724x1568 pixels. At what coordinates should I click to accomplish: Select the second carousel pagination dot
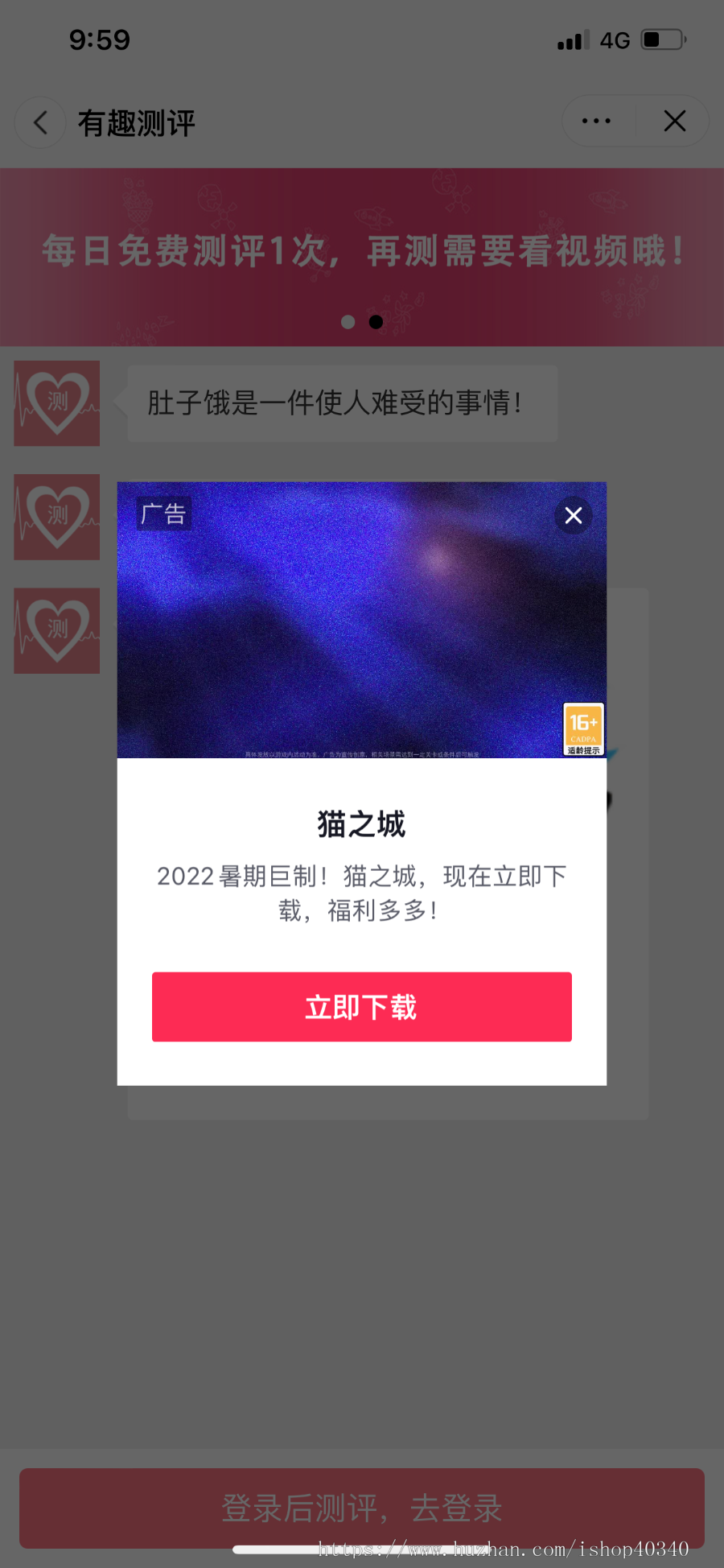(x=375, y=322)
